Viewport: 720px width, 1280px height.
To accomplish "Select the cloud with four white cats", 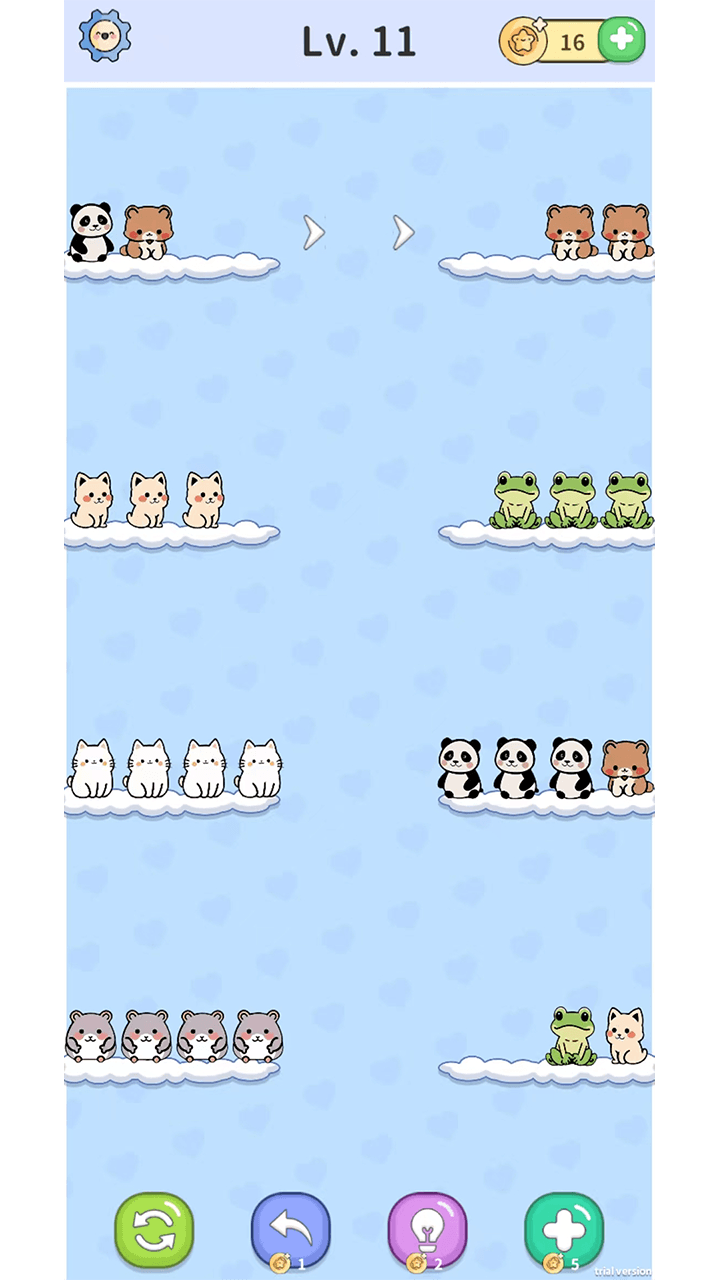I will [170, 800].
